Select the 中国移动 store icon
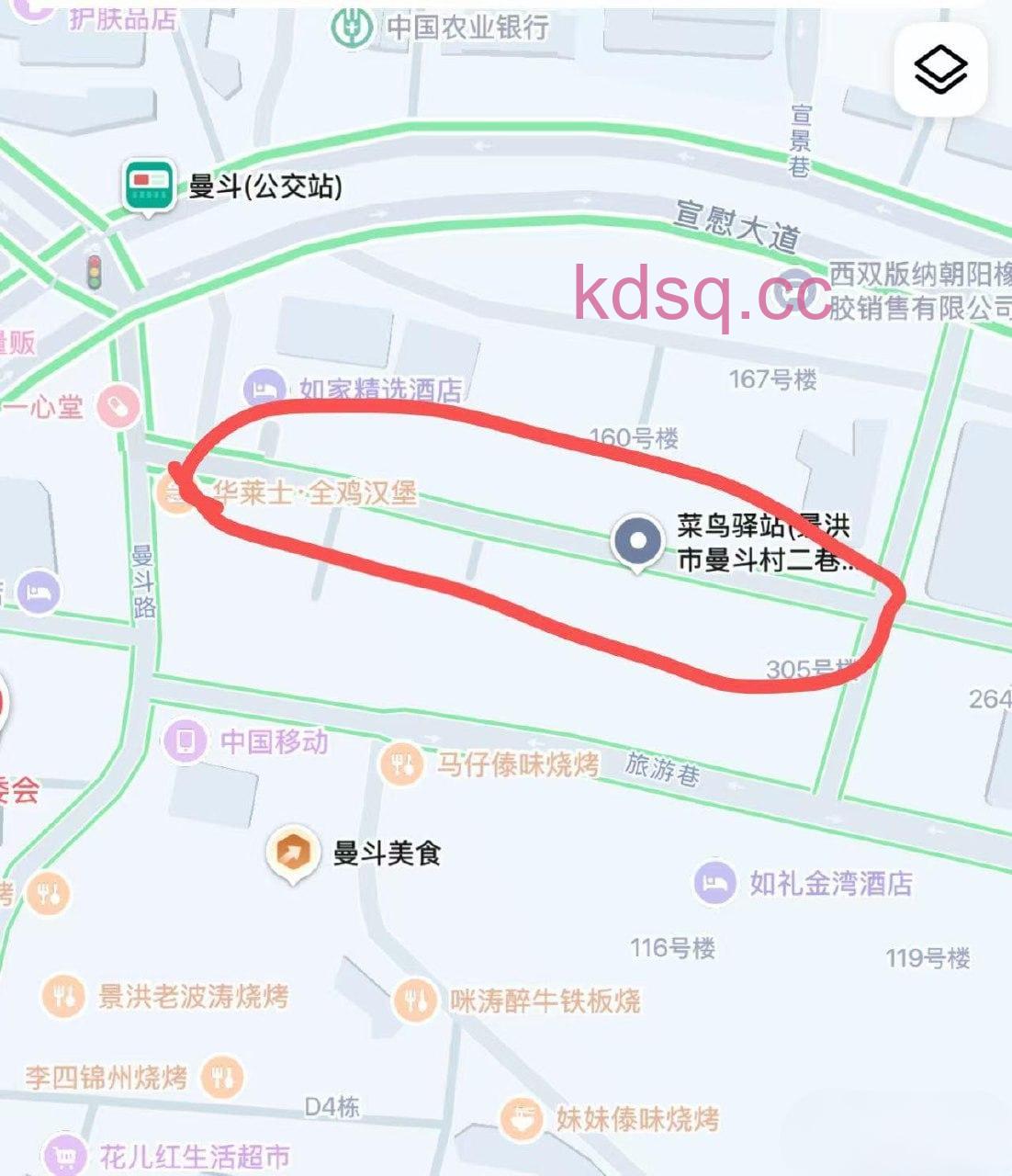Viewport: 1012px width, 1176px height. pos(186,741)
